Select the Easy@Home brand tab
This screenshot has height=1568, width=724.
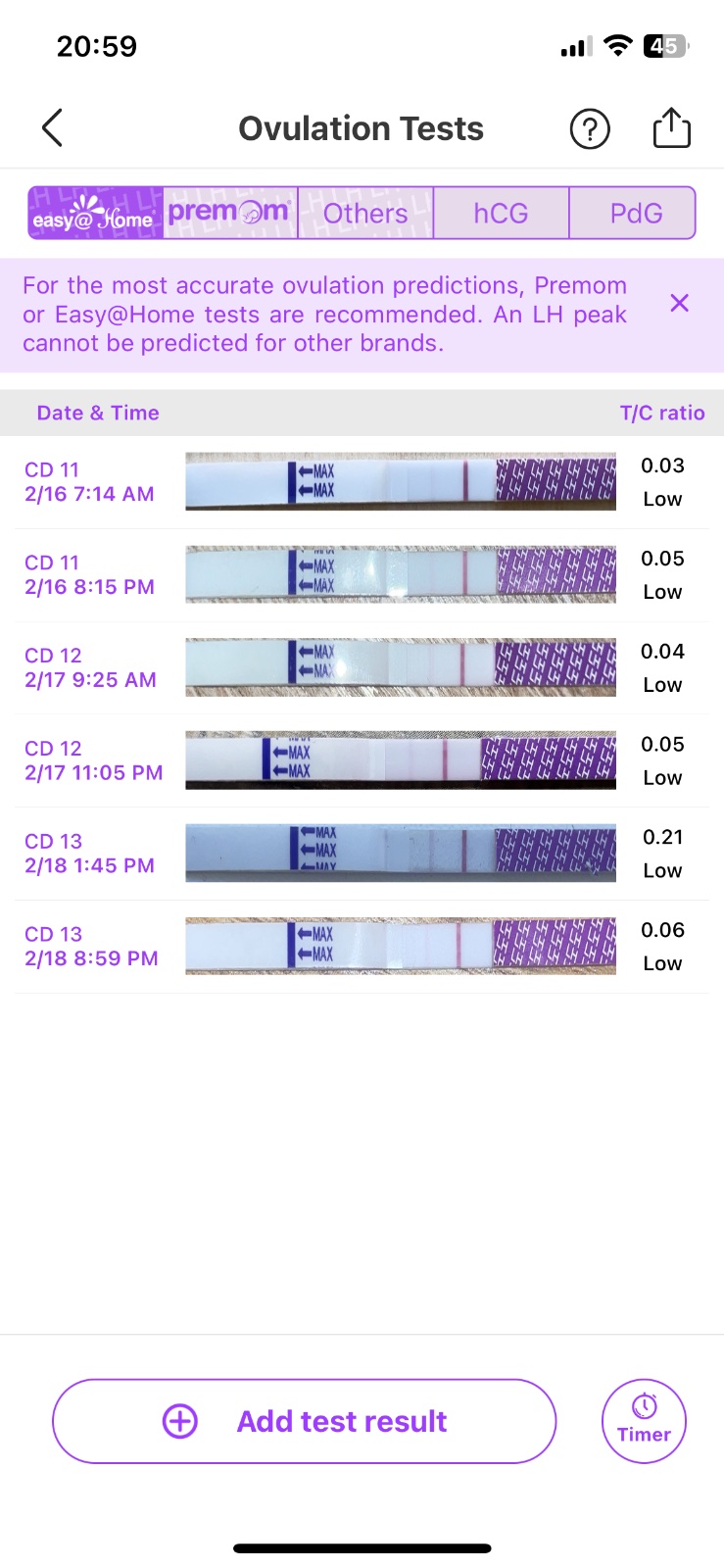(95, 214)
